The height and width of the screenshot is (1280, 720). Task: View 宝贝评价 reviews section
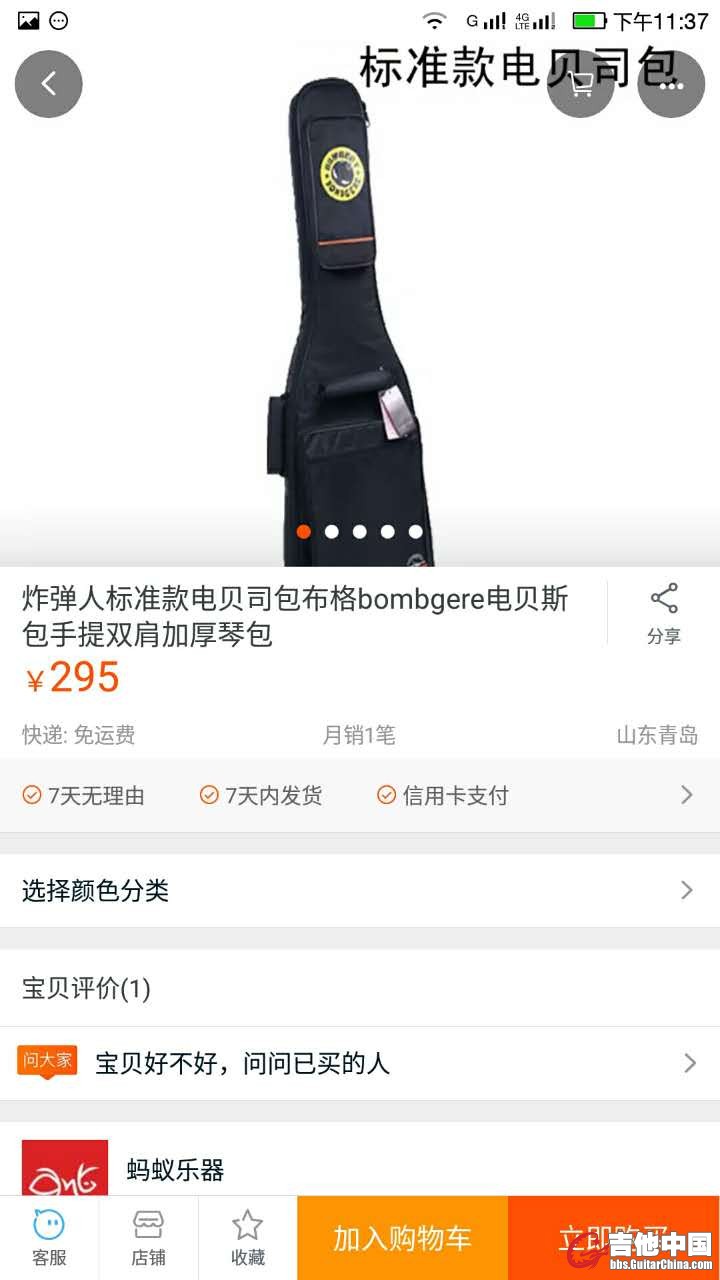[x=360, y=989]
